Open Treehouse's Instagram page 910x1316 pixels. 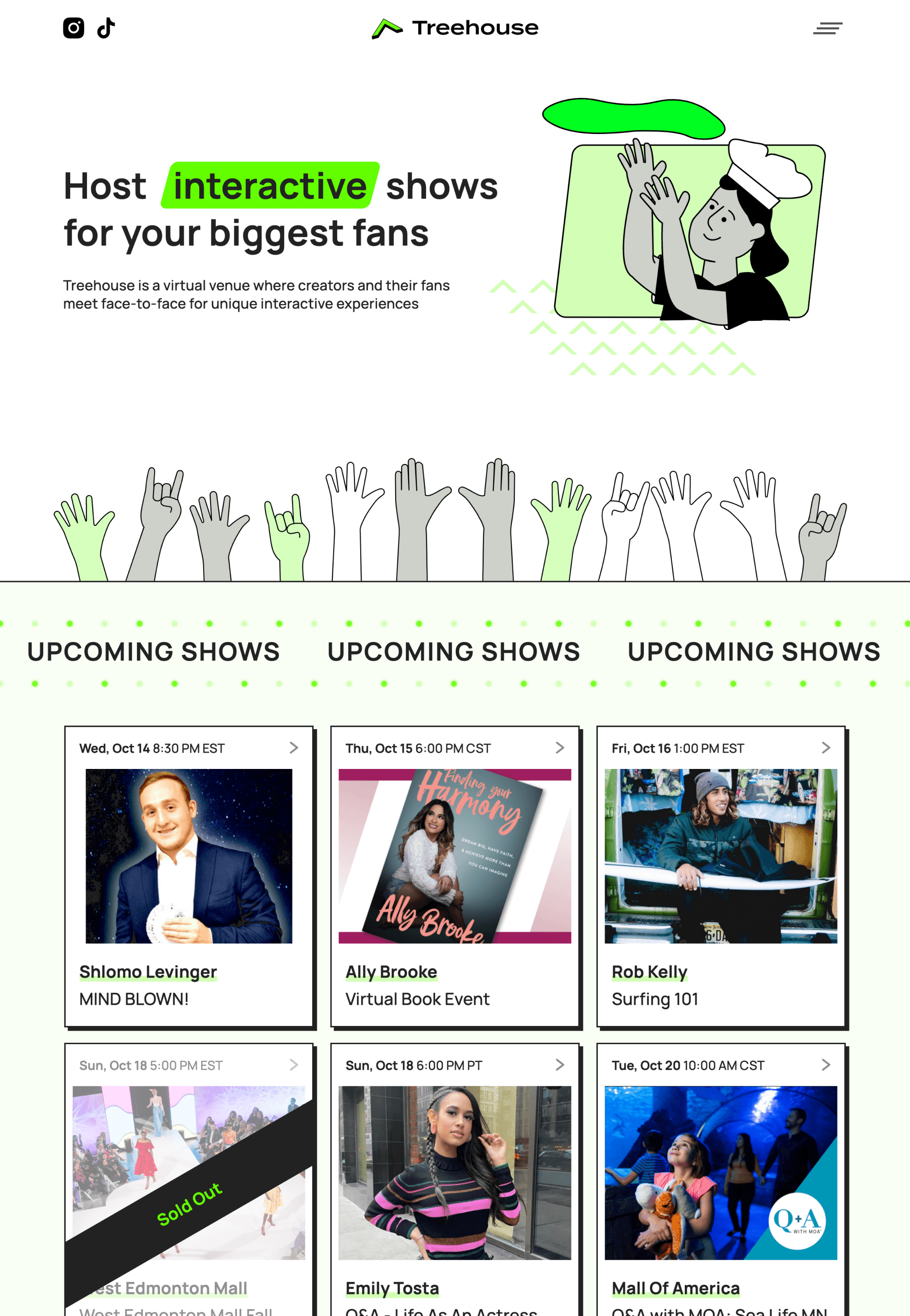tap(73, 28)
